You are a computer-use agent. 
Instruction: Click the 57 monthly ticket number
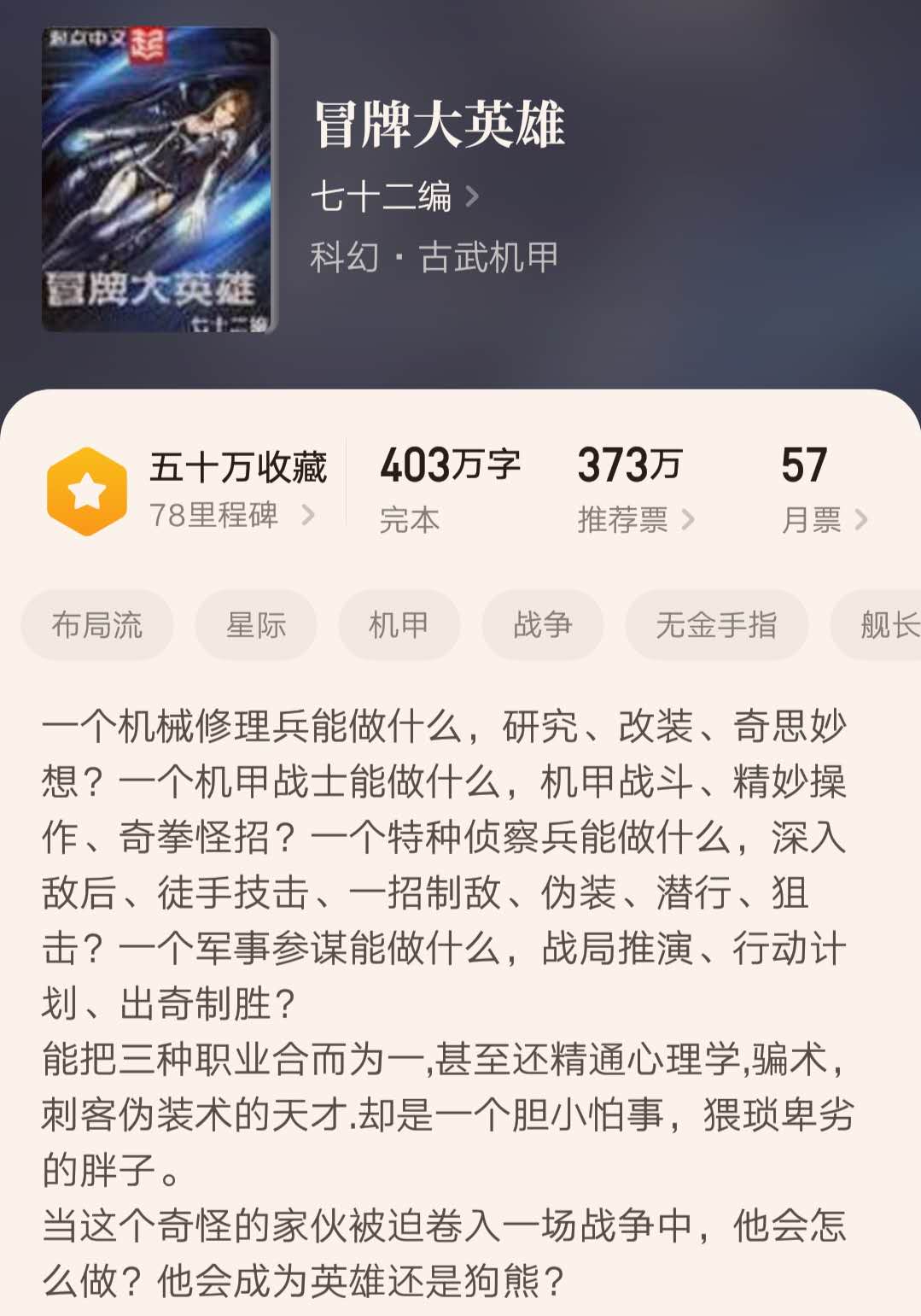click(802, 465)
